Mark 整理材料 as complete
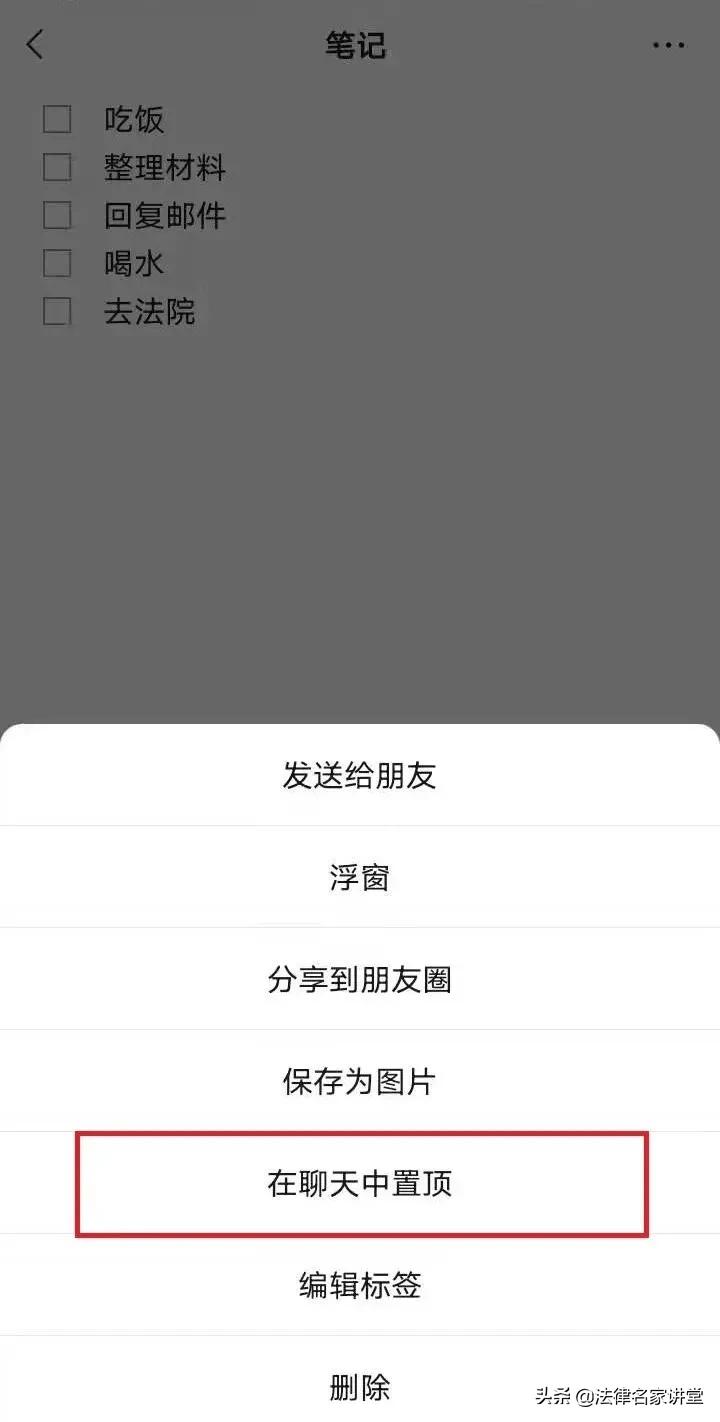The width and height of the screenshot is (720, 1422). [56, 167]
